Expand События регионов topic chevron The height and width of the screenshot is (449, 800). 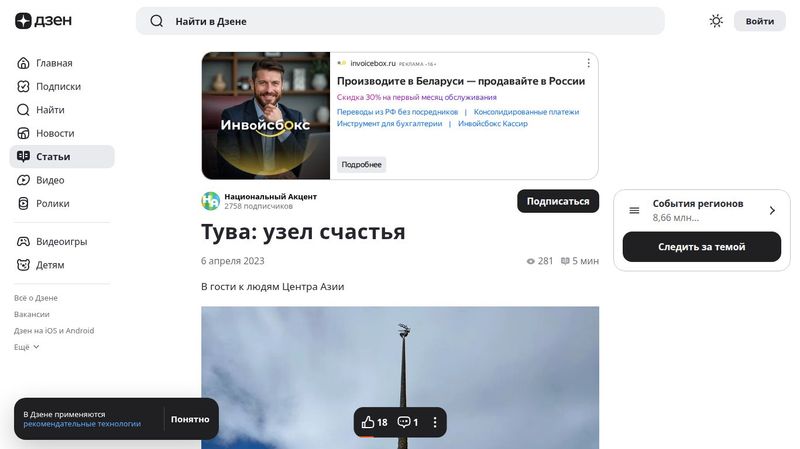point(772,211)
